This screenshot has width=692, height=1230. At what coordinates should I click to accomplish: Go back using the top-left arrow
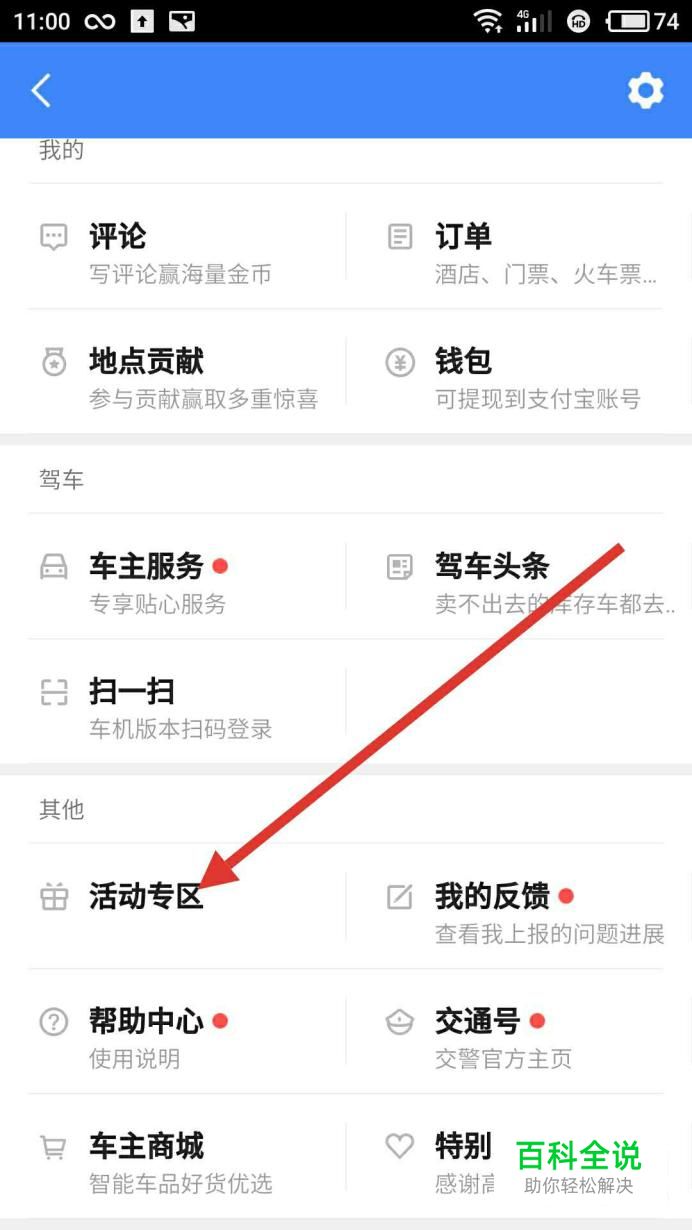tap(41, 90)
